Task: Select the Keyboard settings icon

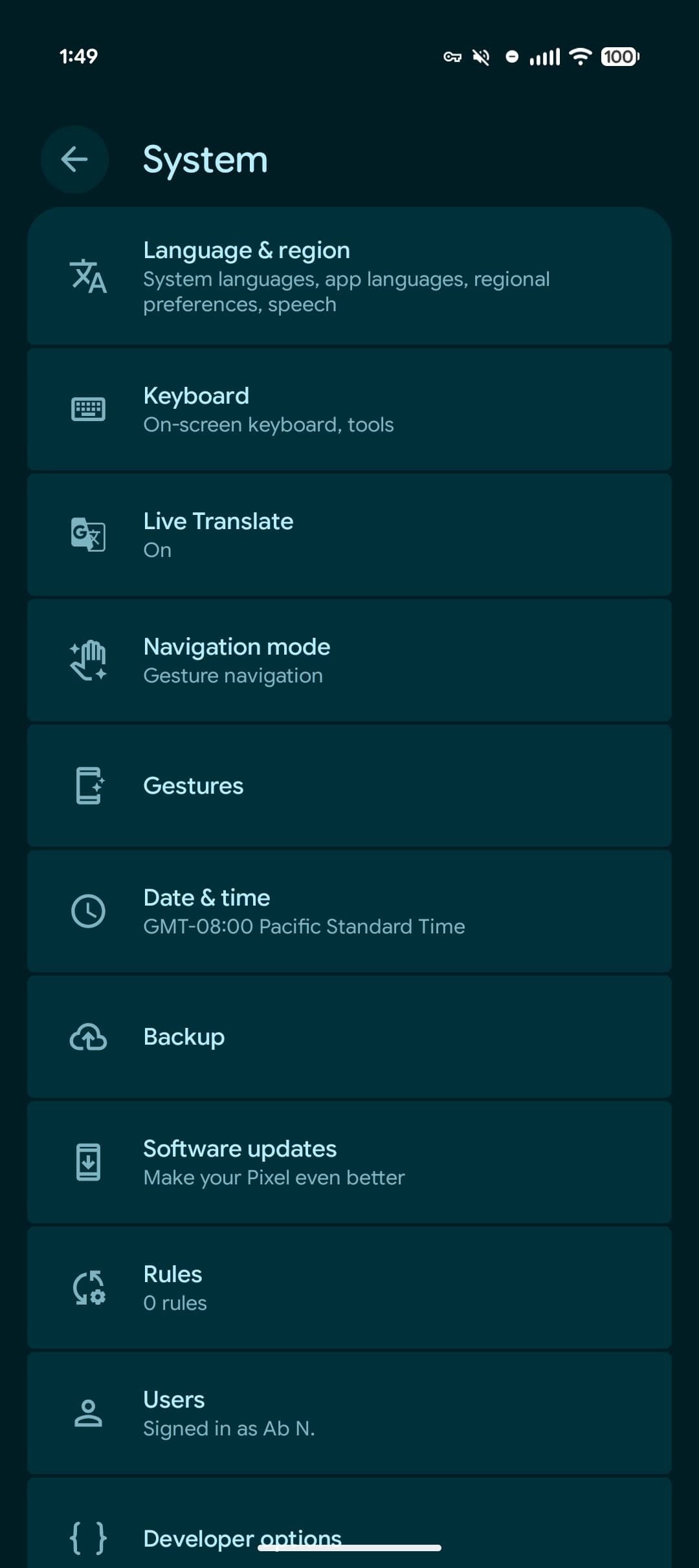Action: click(x=89, y=408)
